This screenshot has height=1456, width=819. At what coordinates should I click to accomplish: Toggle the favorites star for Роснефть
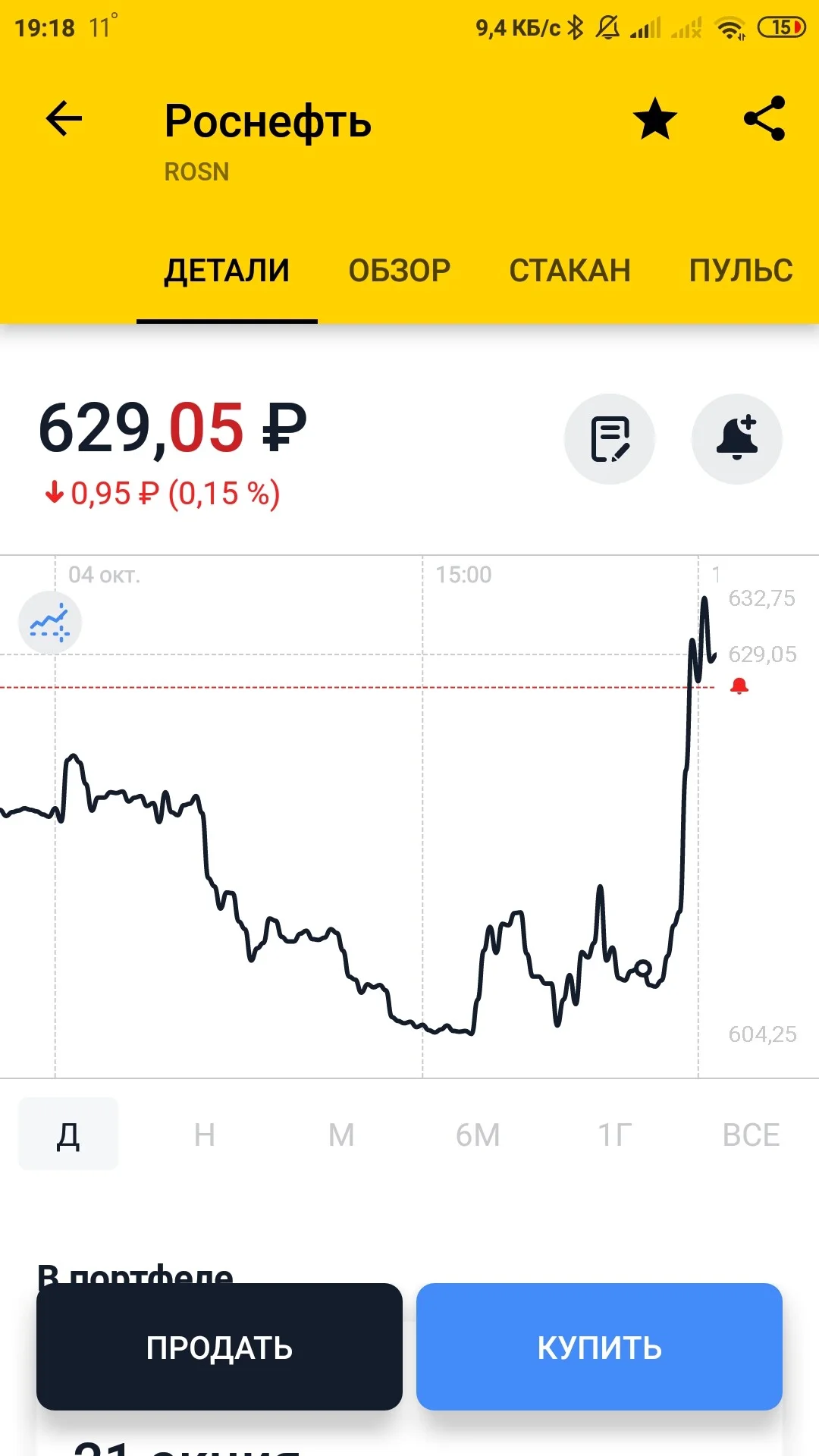[654, 119]
